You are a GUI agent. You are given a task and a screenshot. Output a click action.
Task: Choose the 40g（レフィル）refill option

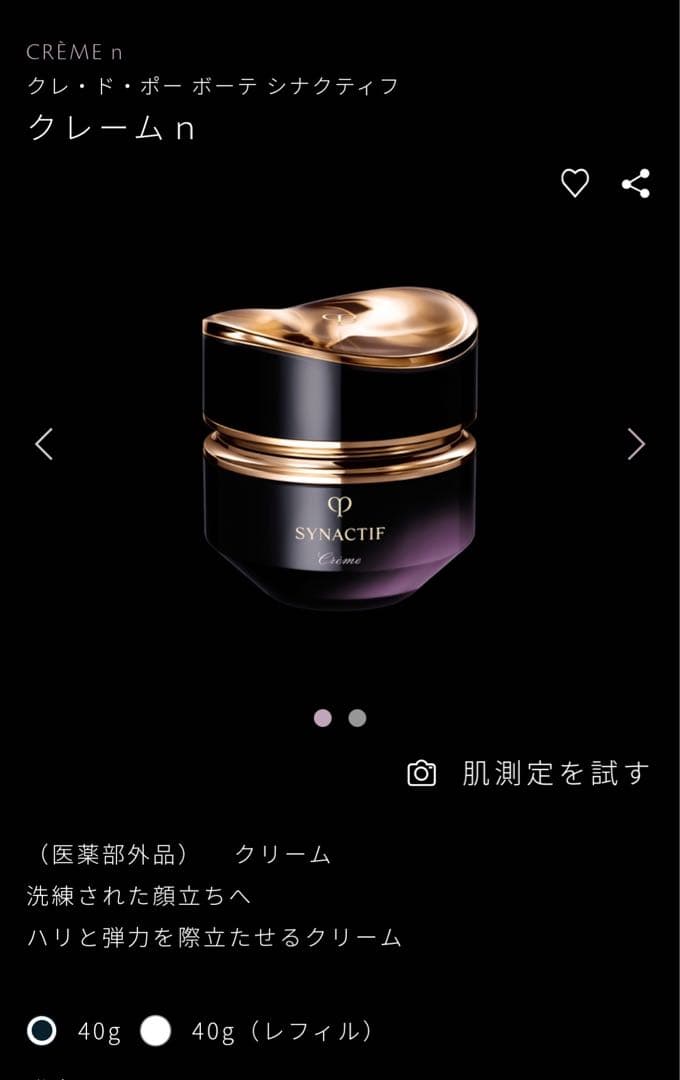156,1031
